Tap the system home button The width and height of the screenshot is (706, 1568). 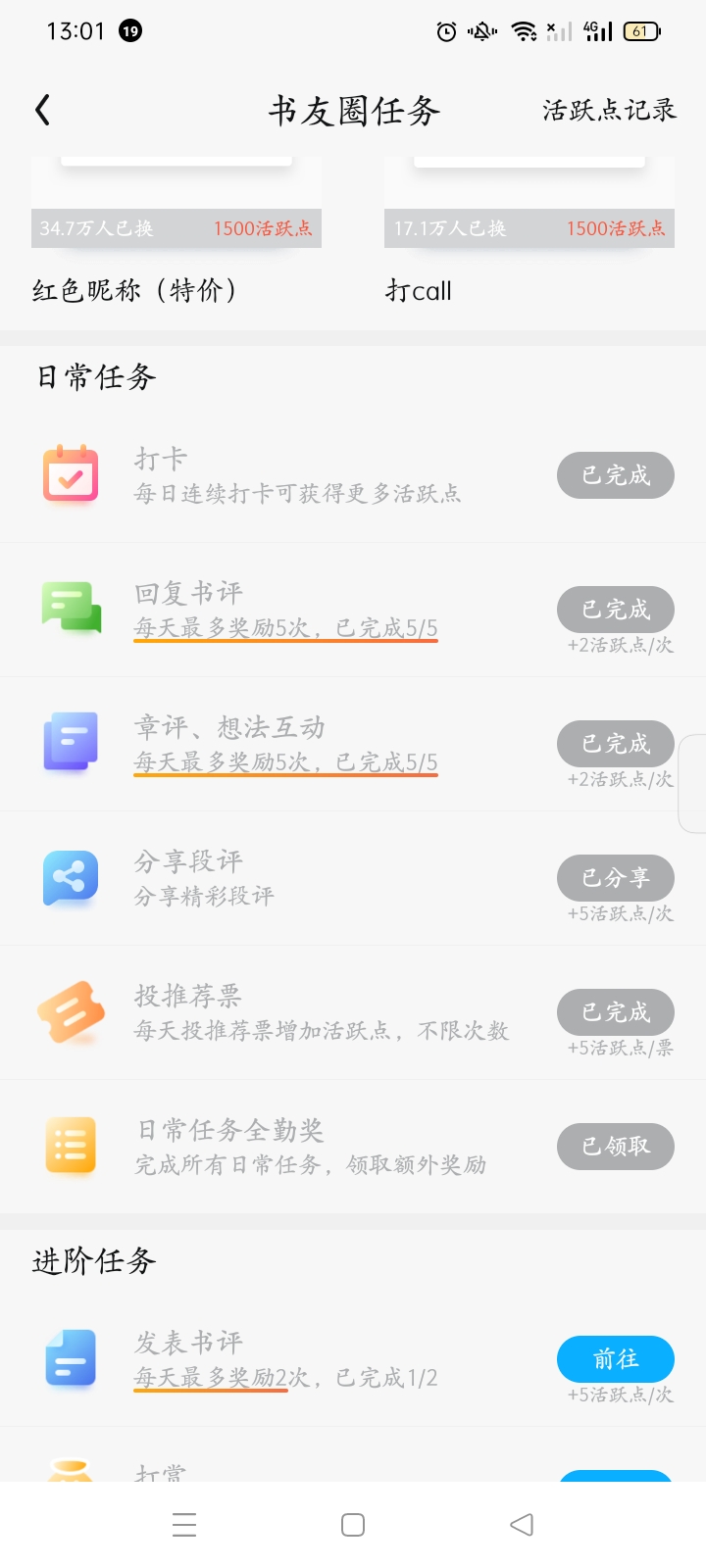point(353,1525)
